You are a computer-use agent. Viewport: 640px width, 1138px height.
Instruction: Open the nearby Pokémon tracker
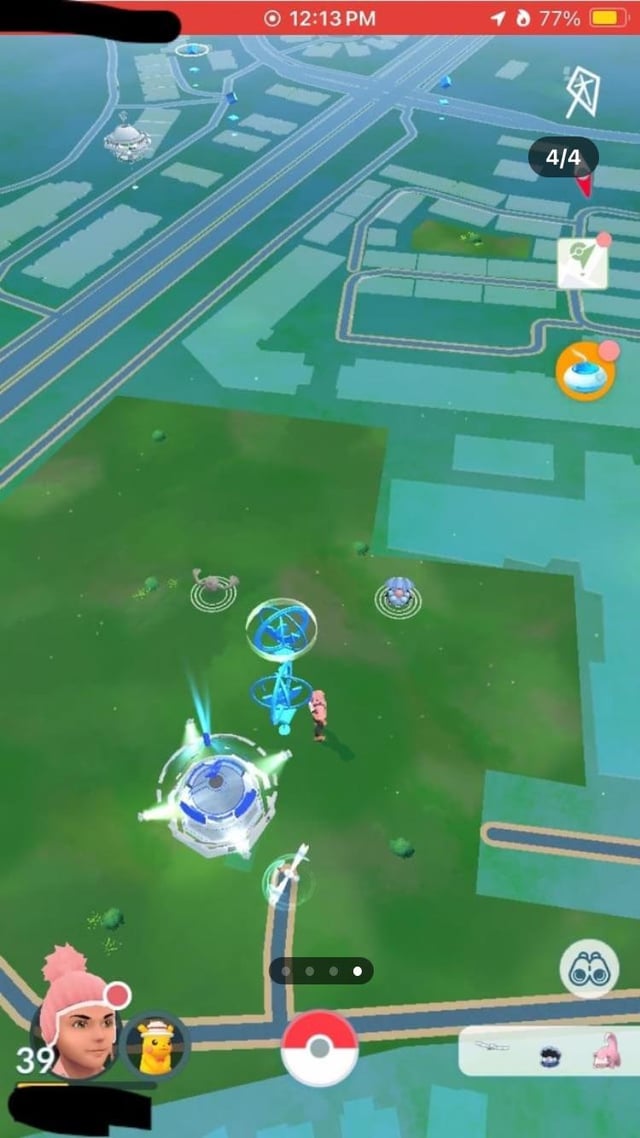(x=547, y=1050)
